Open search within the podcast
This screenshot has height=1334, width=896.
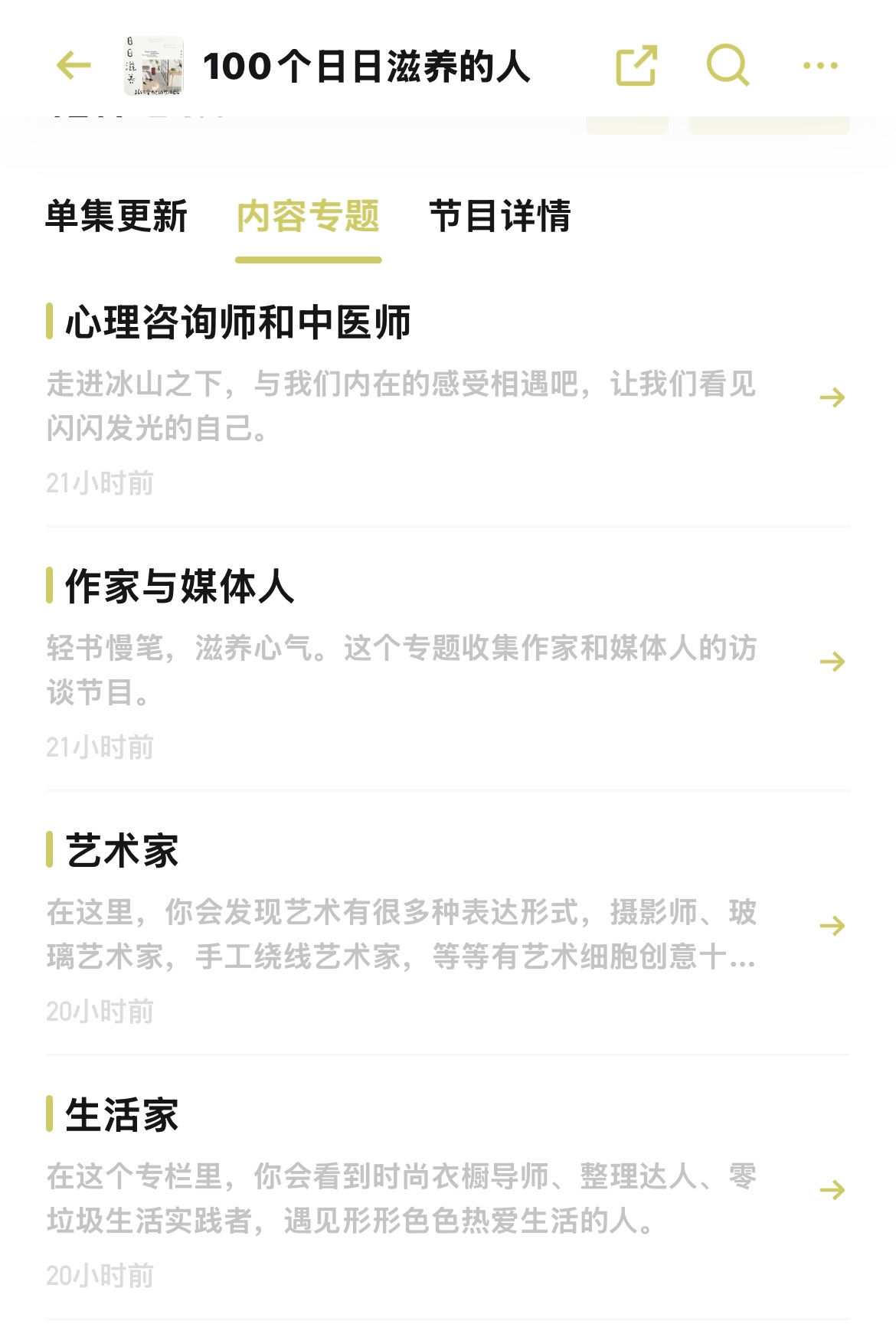coord(727,66)
